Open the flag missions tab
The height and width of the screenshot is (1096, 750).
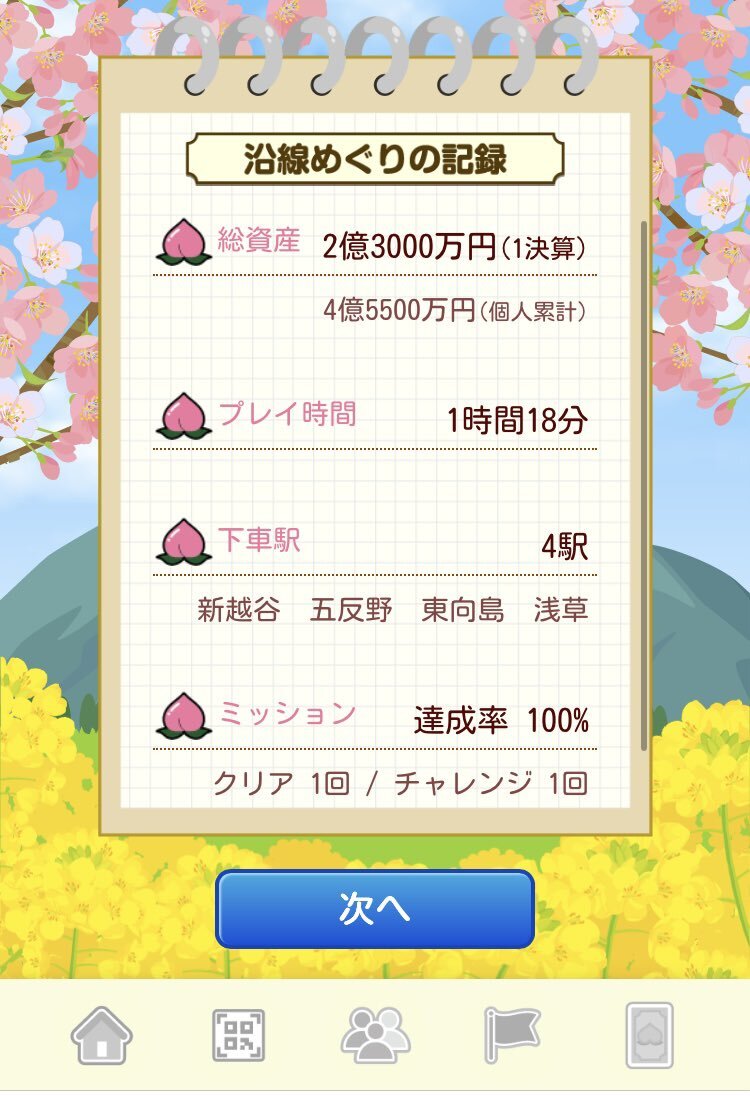[512, 1035]
